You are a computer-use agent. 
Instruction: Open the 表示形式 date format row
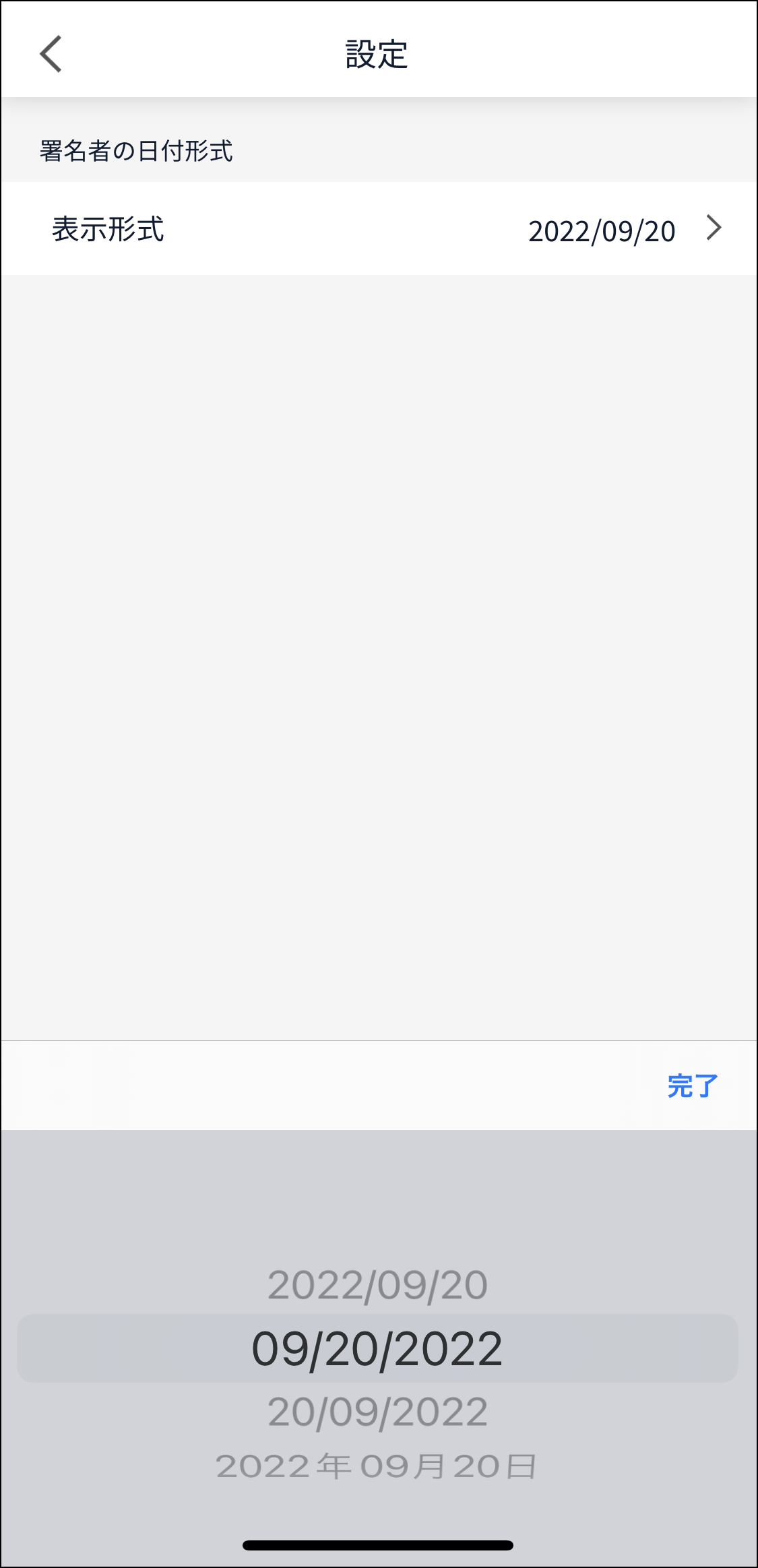pyautogui.click(x=379, y=229)
